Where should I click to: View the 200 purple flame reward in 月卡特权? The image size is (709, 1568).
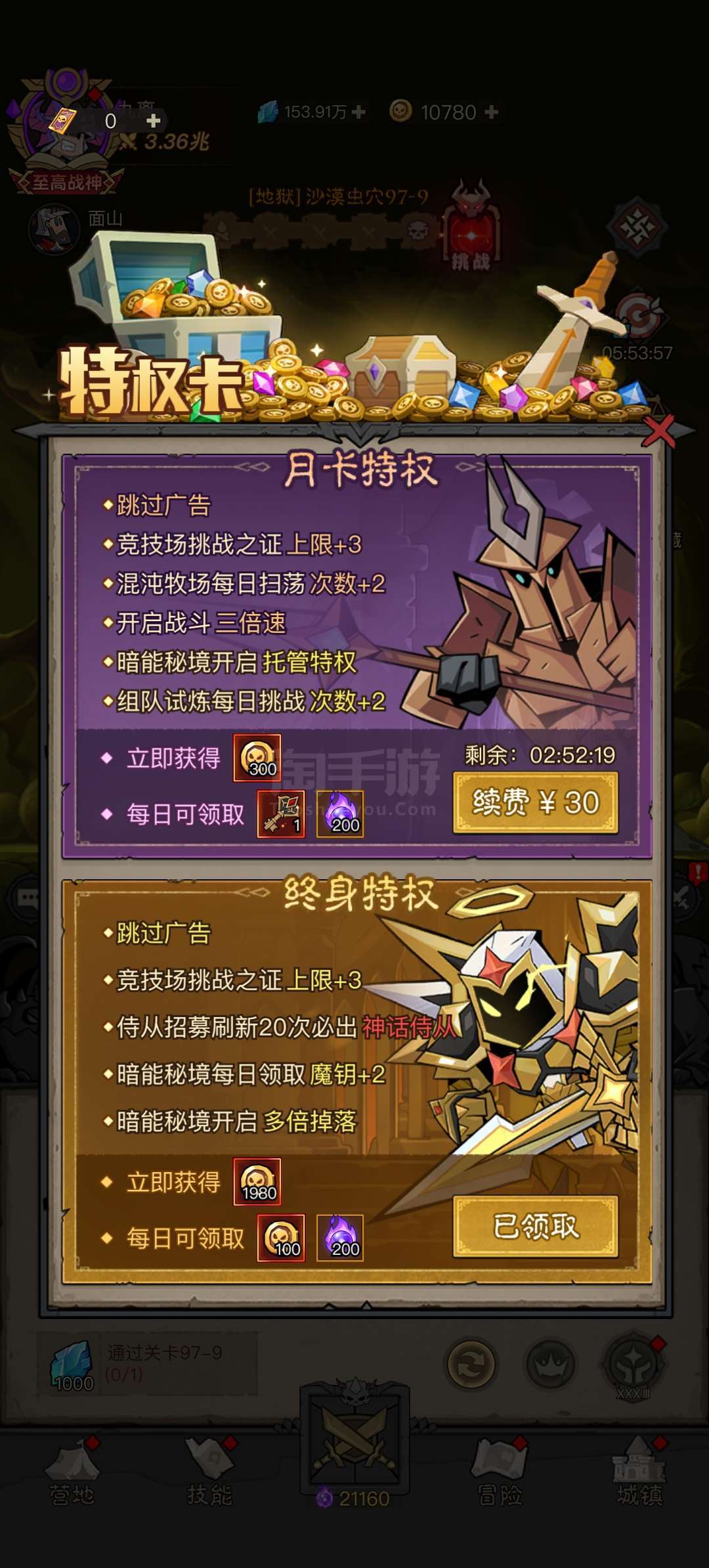point(340,814)
